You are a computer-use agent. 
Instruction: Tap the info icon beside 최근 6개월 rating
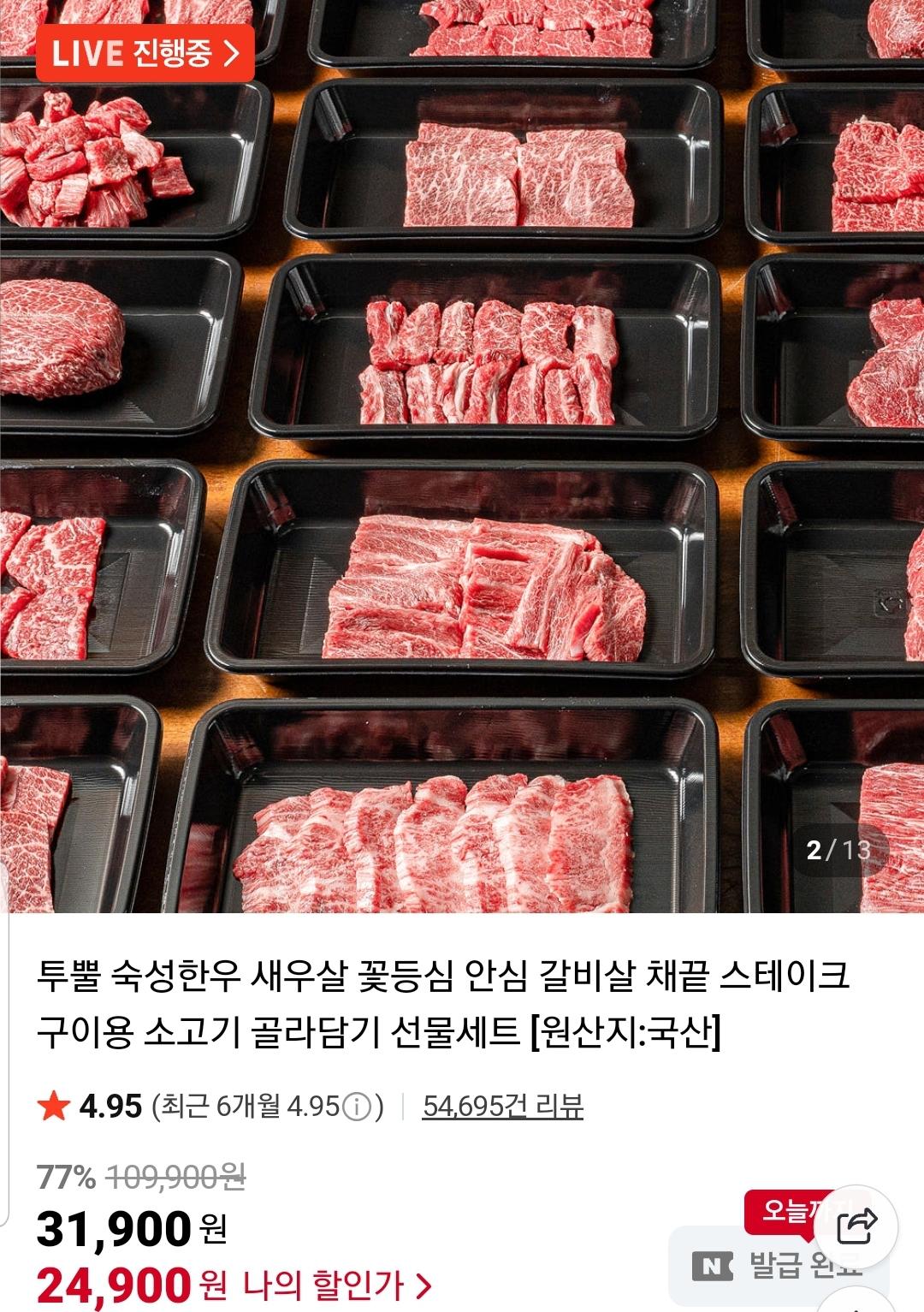tap(356, 1107)
